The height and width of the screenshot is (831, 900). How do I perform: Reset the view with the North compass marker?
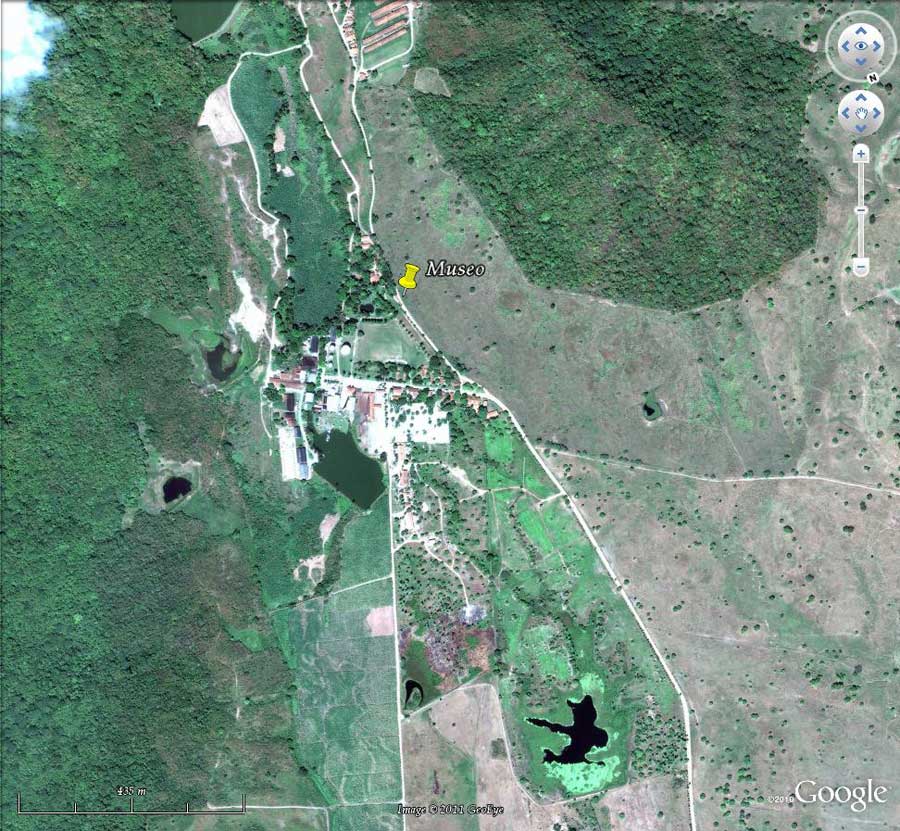coord(873,77)
